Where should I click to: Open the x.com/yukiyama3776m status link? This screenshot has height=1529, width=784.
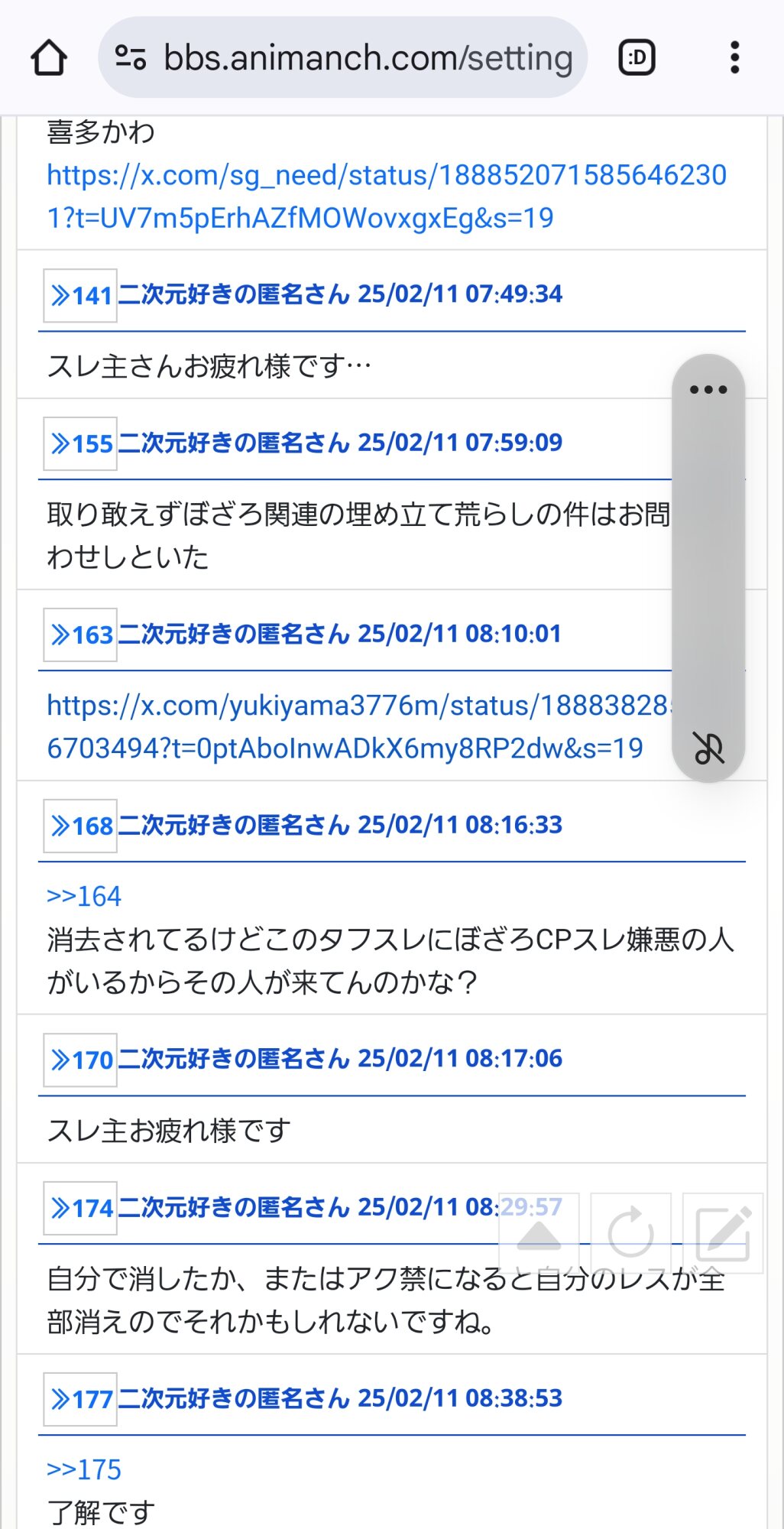(x=358, y=727)
